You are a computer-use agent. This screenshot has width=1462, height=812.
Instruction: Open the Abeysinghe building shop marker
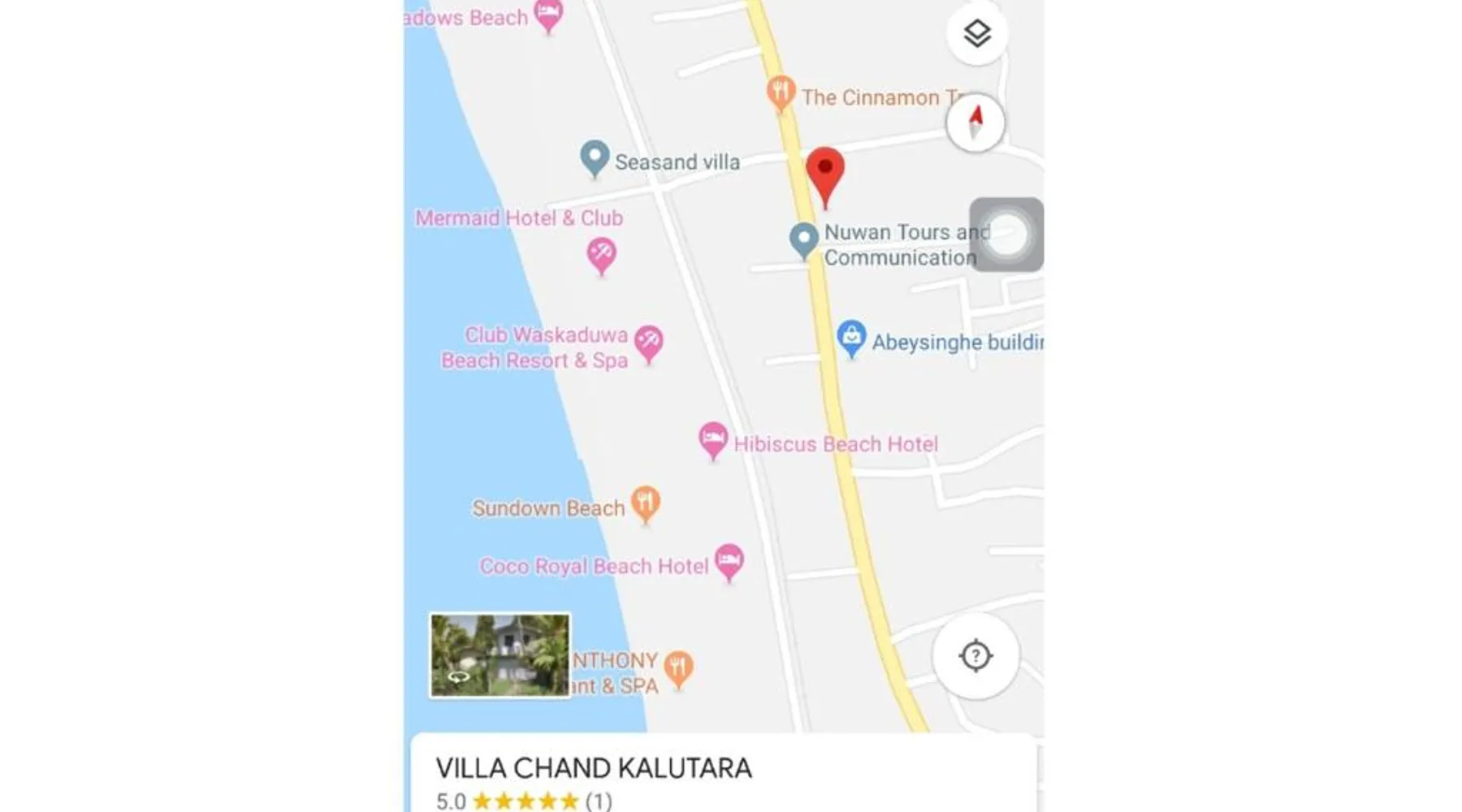[851, 337]
